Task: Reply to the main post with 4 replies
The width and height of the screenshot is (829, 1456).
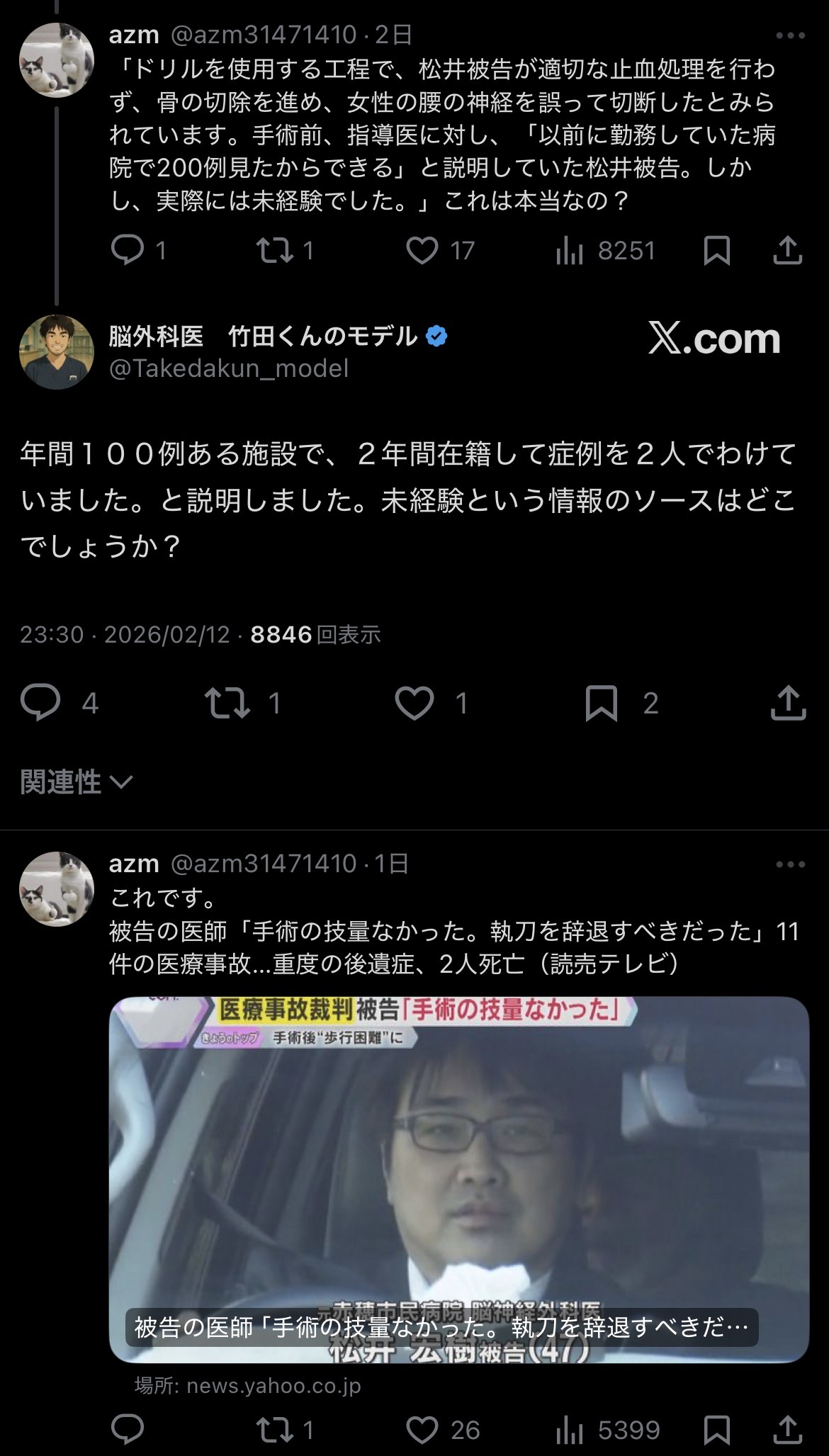Action: pyautogui.click(x=40, y=703)
